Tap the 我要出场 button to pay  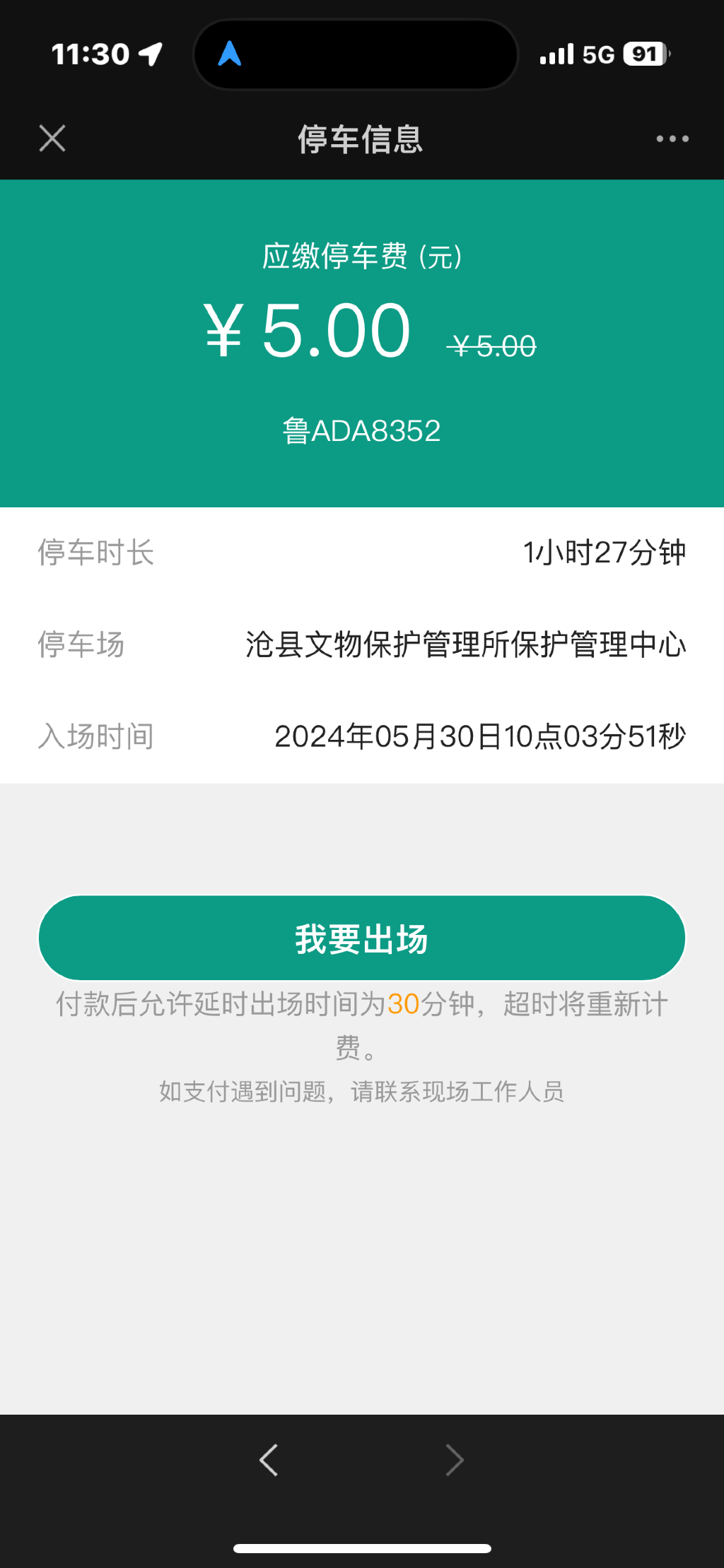pyautogui.click(x=362, y=938)
